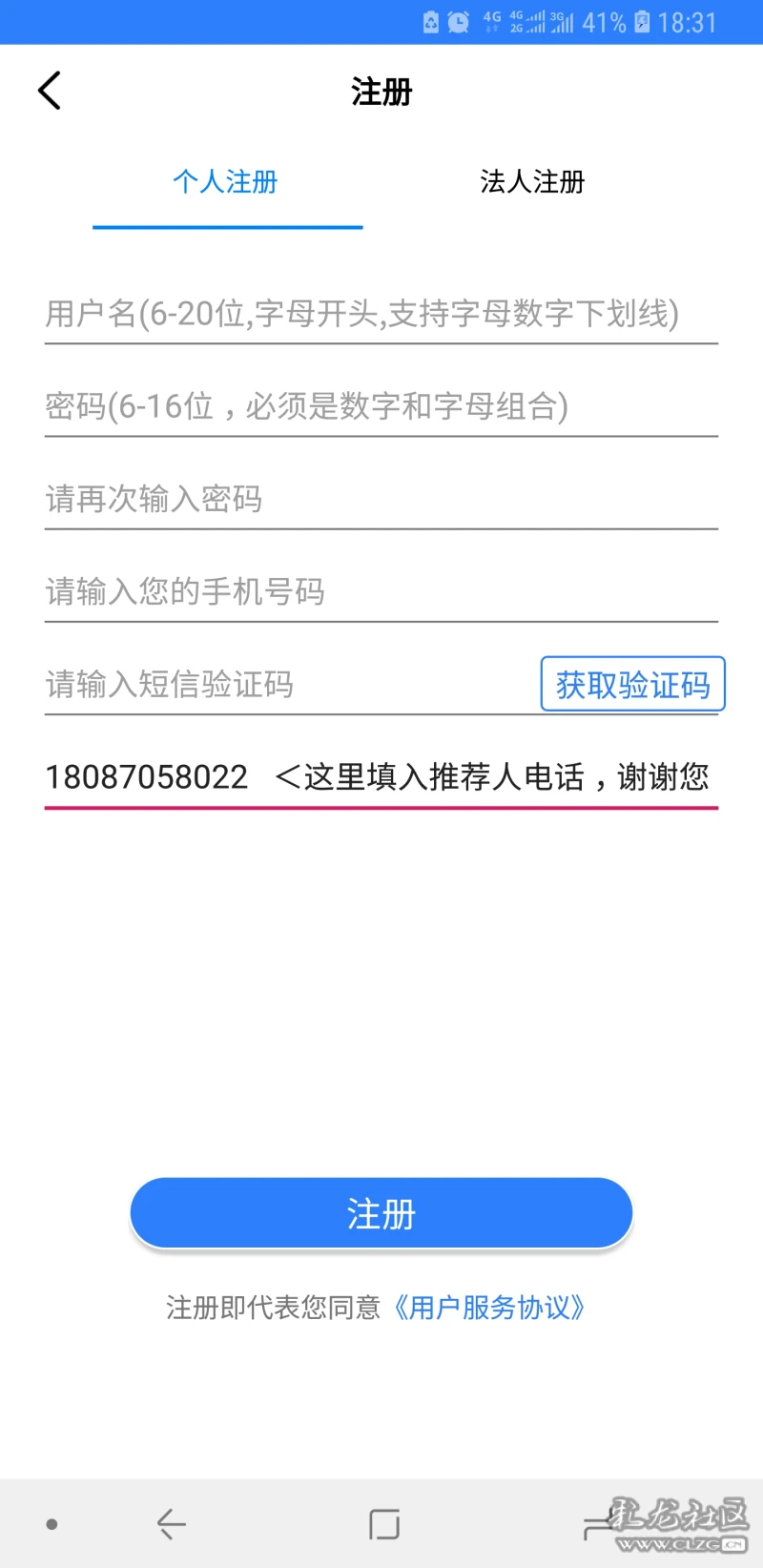Submit with the blue 注册 button

pos(381,1214)
